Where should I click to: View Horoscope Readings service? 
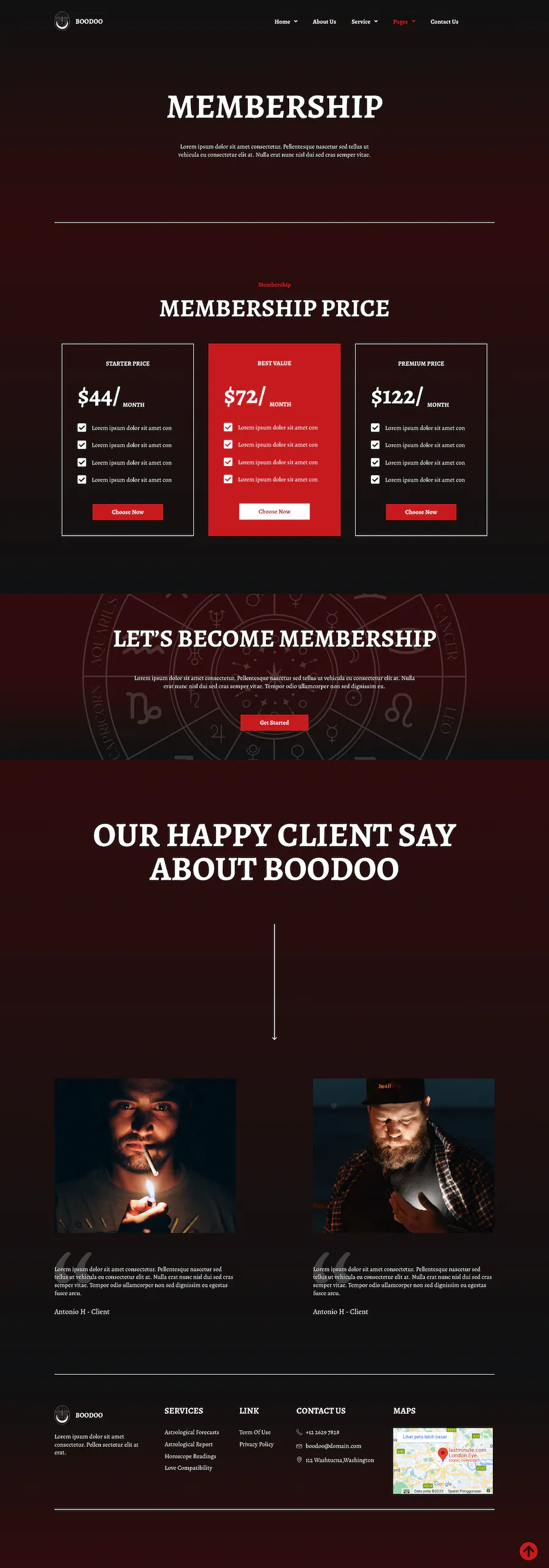pyautogui.click(x=190, y=1456)
